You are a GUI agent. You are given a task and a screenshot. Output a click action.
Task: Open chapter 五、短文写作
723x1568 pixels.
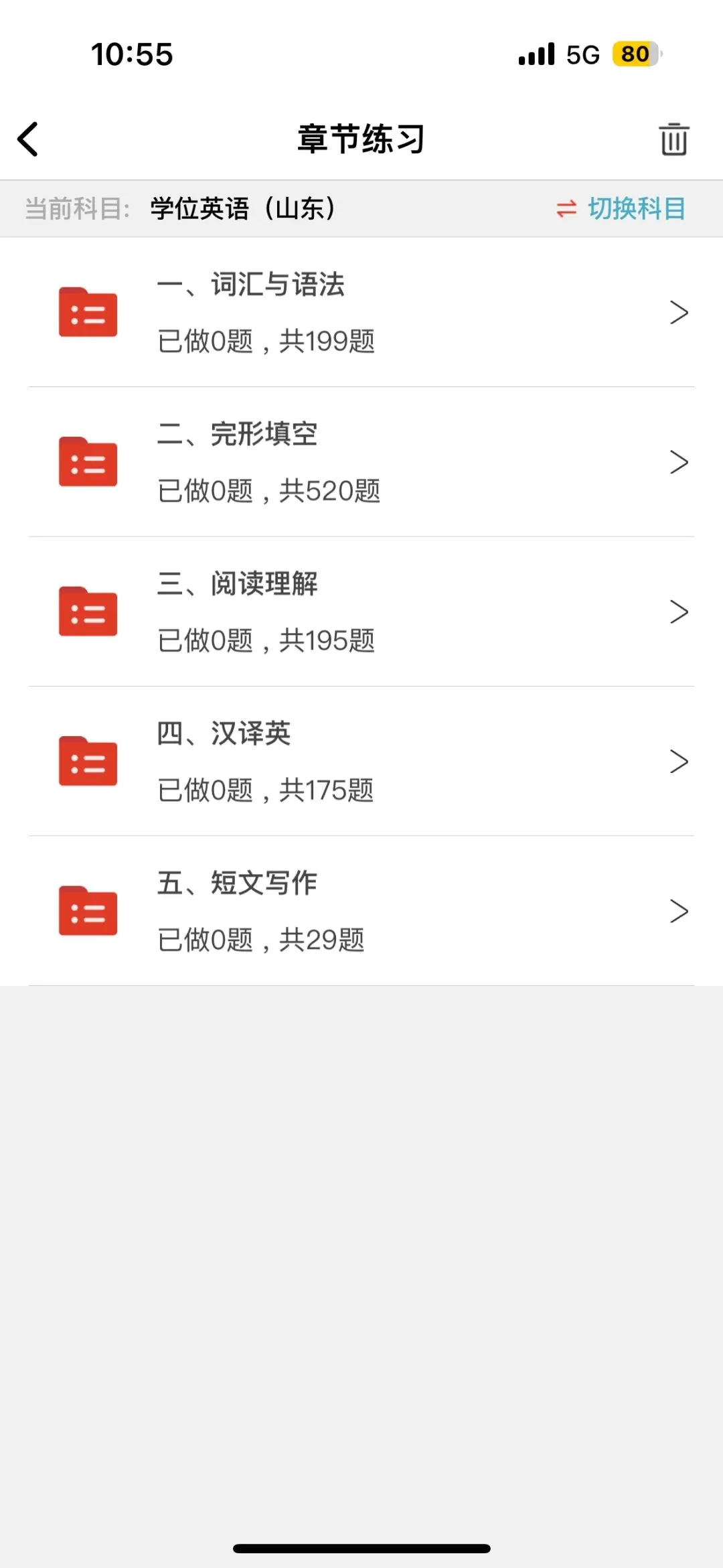coord(361,911)
